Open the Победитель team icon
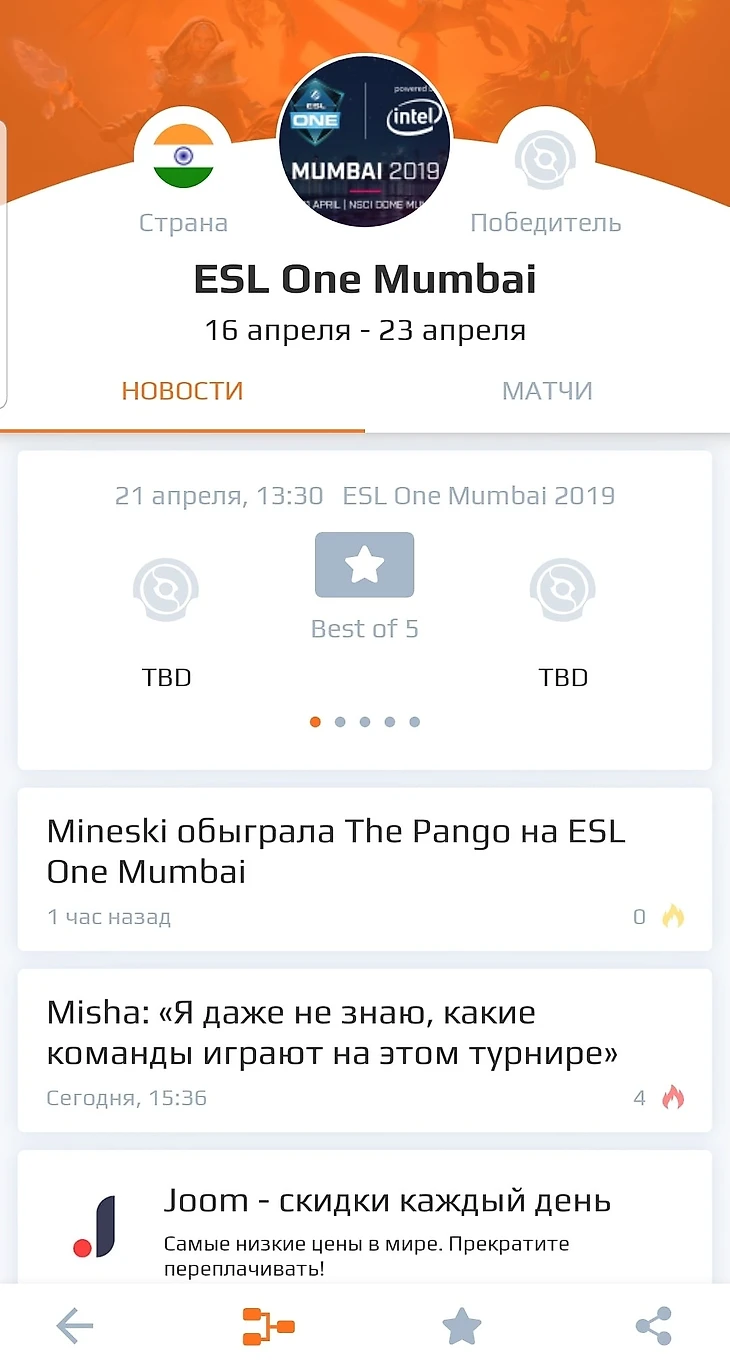The width and height of the screenshot is (730, 1369). pos(546,156)
